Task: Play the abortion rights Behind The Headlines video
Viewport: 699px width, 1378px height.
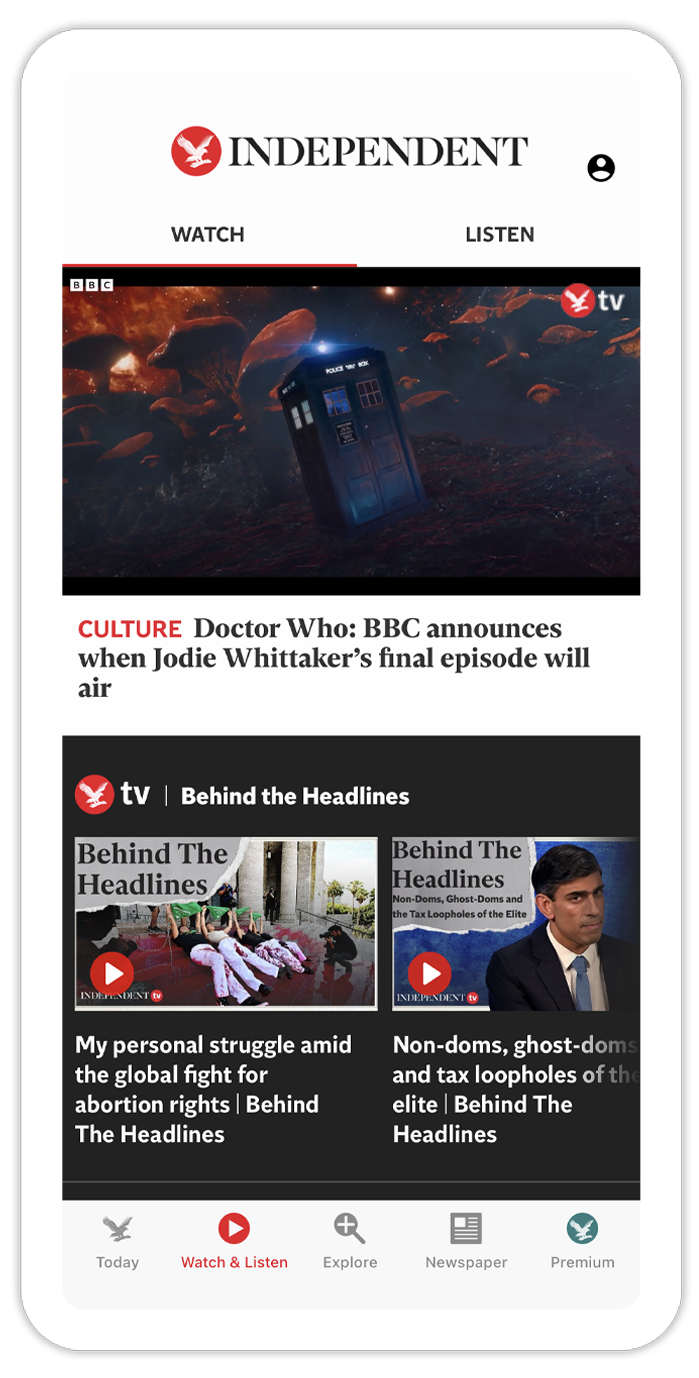Action: pos(112,972)
